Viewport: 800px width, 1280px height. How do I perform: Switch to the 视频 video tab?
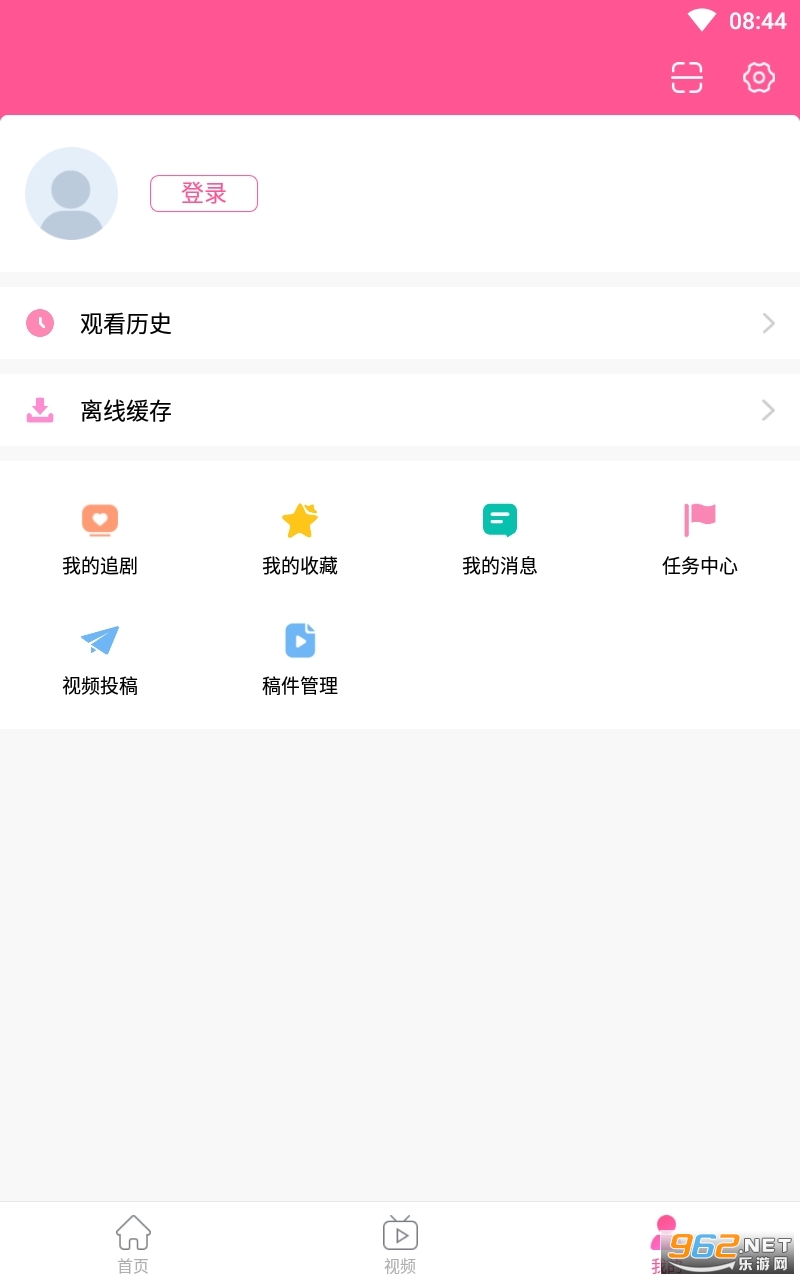point(400,1243)
